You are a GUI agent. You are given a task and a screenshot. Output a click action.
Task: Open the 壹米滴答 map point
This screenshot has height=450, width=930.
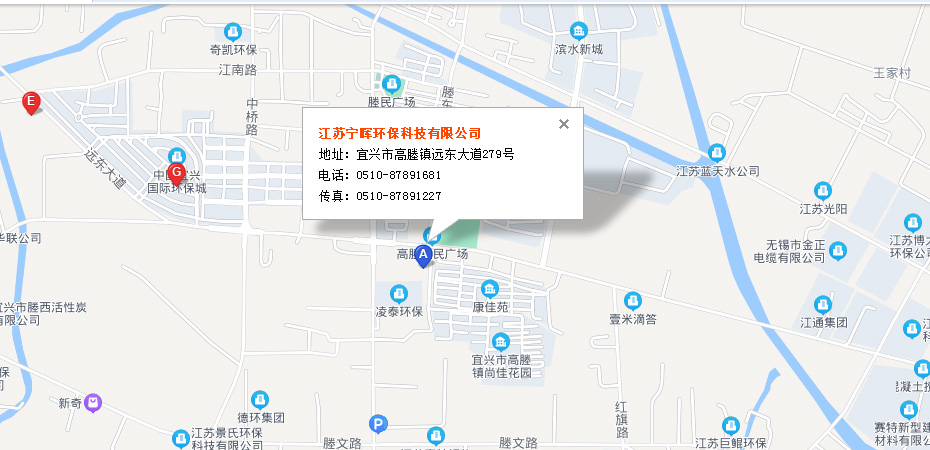pyautogui.click(x=632, y=301)
